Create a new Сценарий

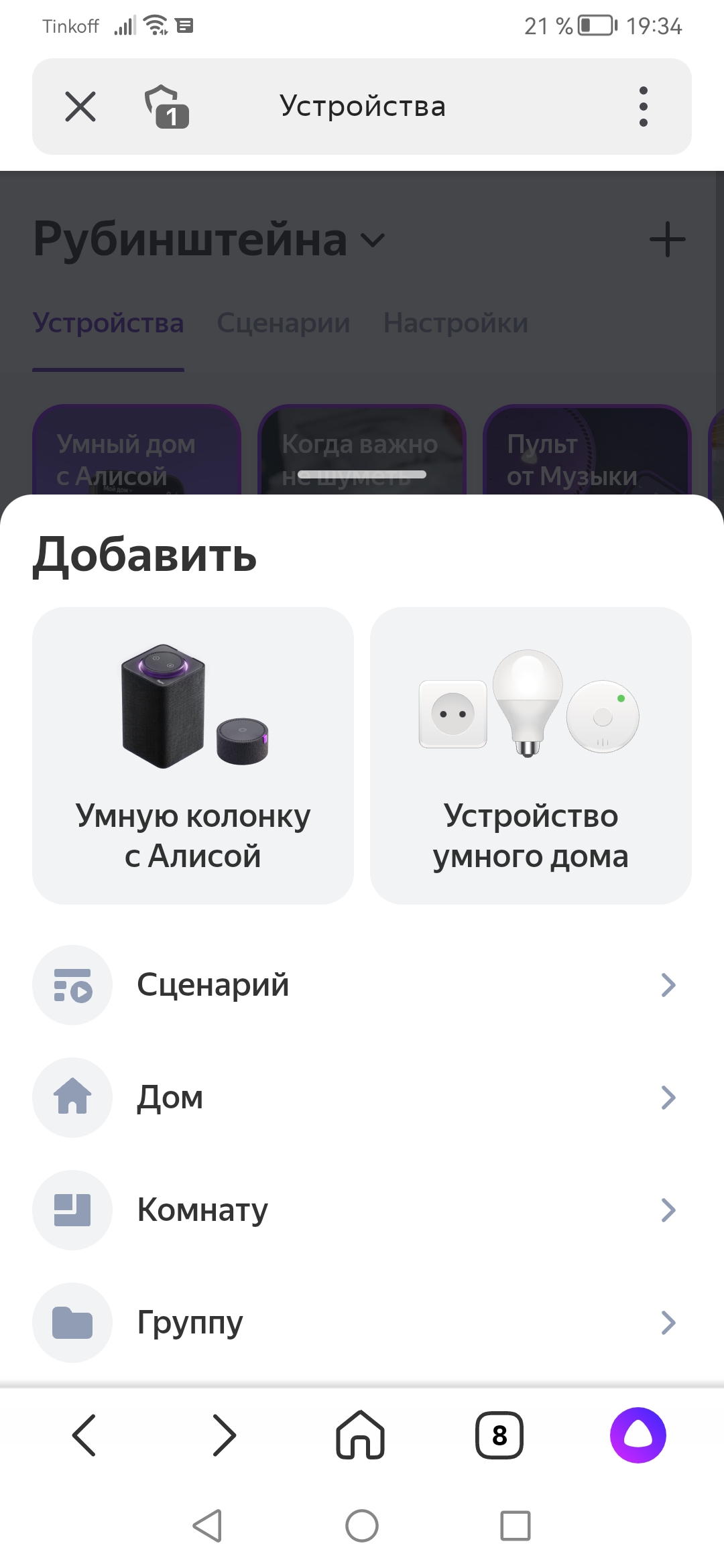coord(362,985)
